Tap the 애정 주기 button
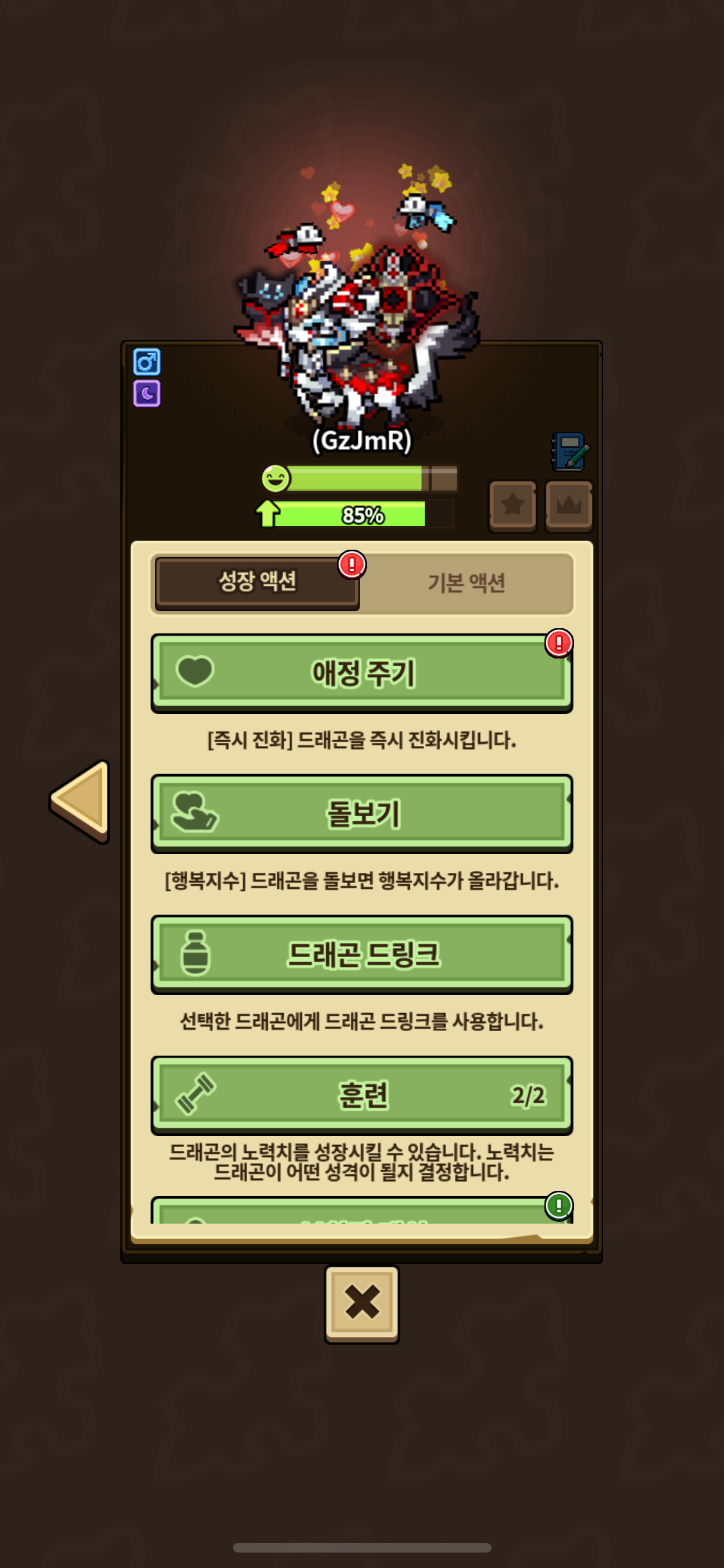Image resolution: width=724 pixels, height=1568 pixels. (x=362, y=673)
